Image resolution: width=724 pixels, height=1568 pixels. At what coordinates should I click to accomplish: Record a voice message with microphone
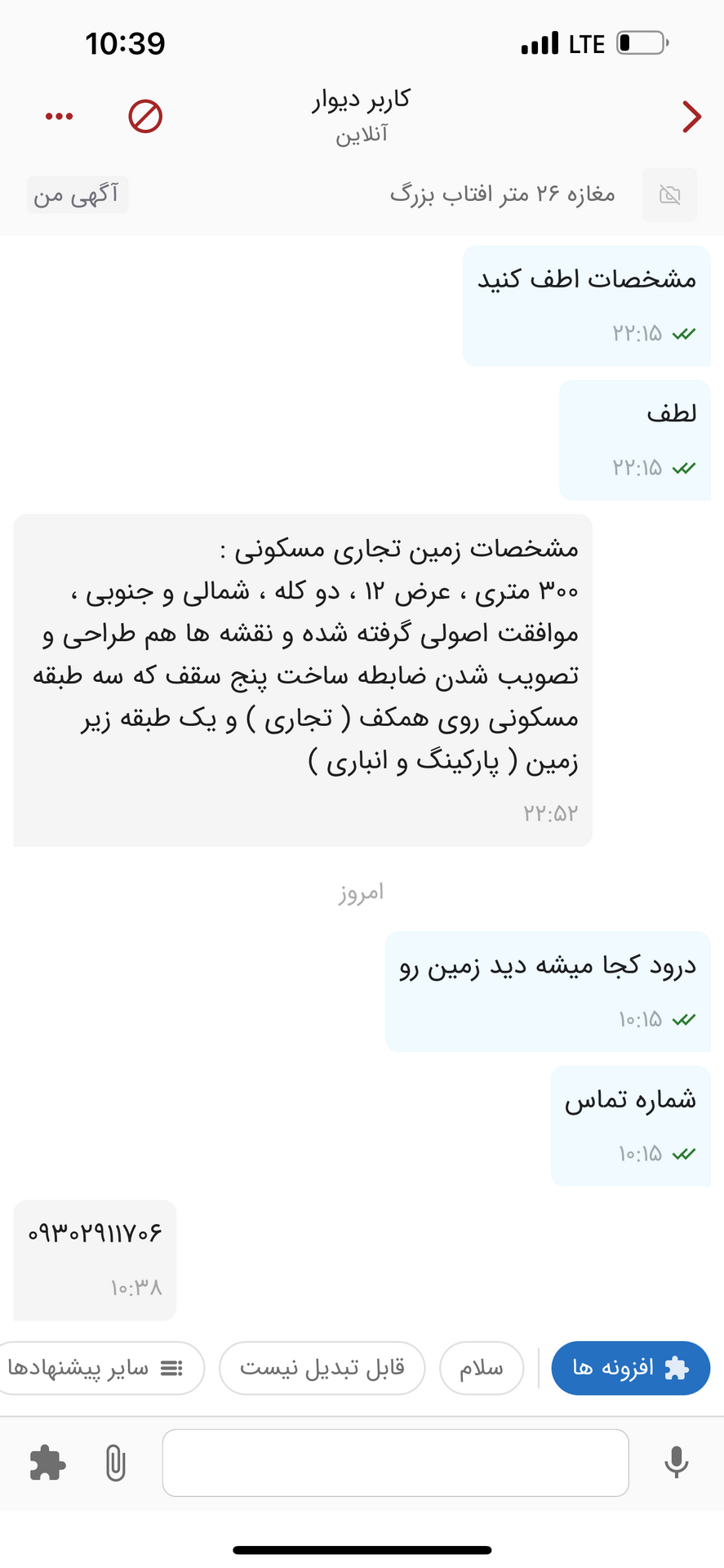[676, 1463]
